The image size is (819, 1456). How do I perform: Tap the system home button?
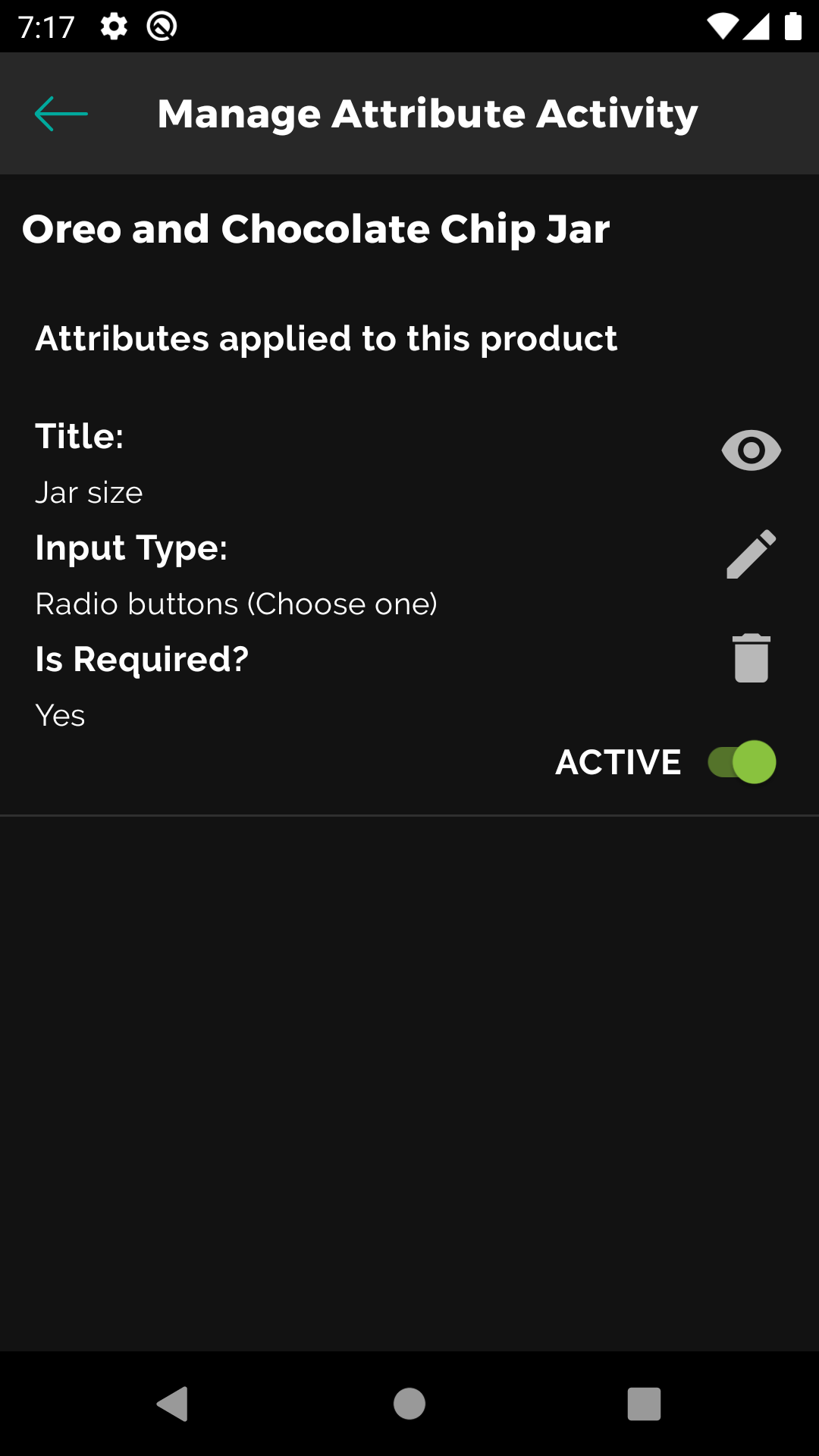409,1404
